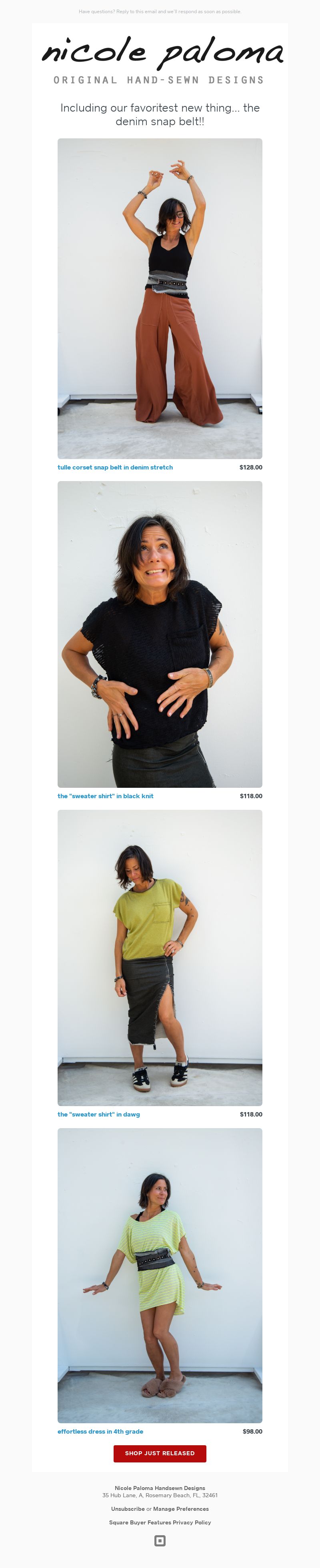This screenshot has width=320, height=1568.
Task: Open the "sweater shirt" in dawg link
Action: tap(98, 1114)
